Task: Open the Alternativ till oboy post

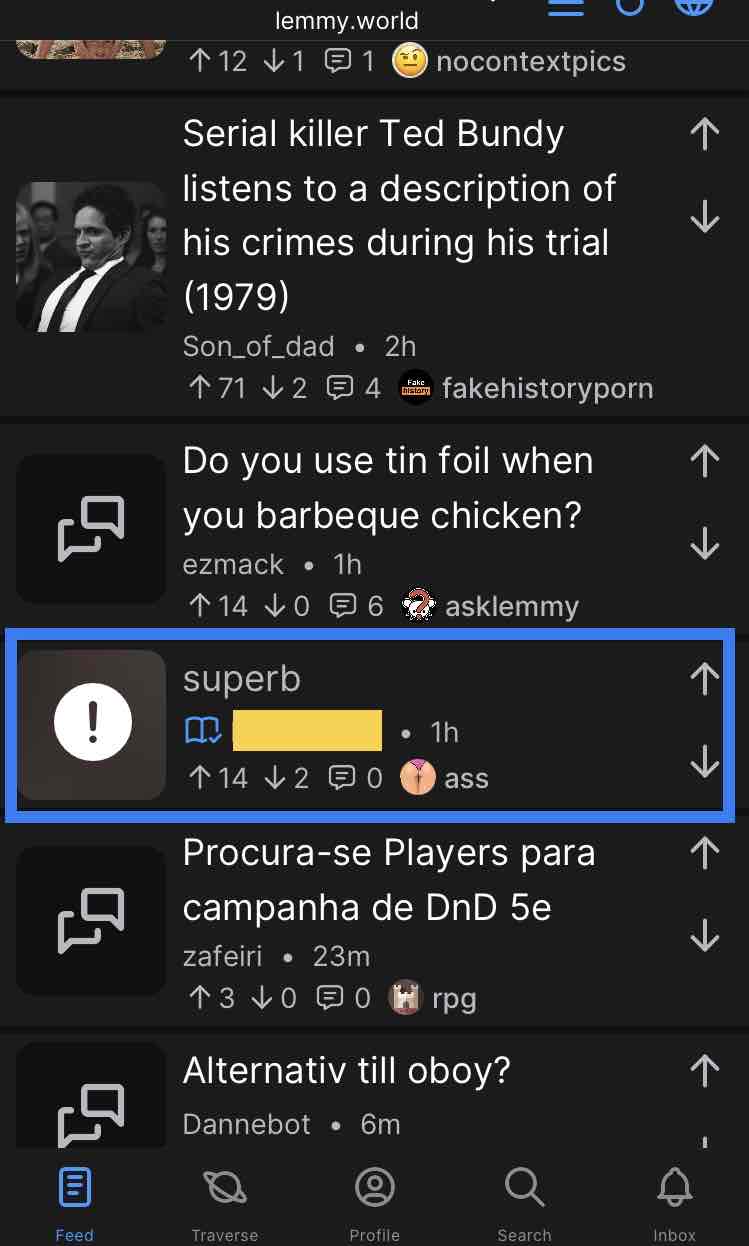Action: 346,1071
